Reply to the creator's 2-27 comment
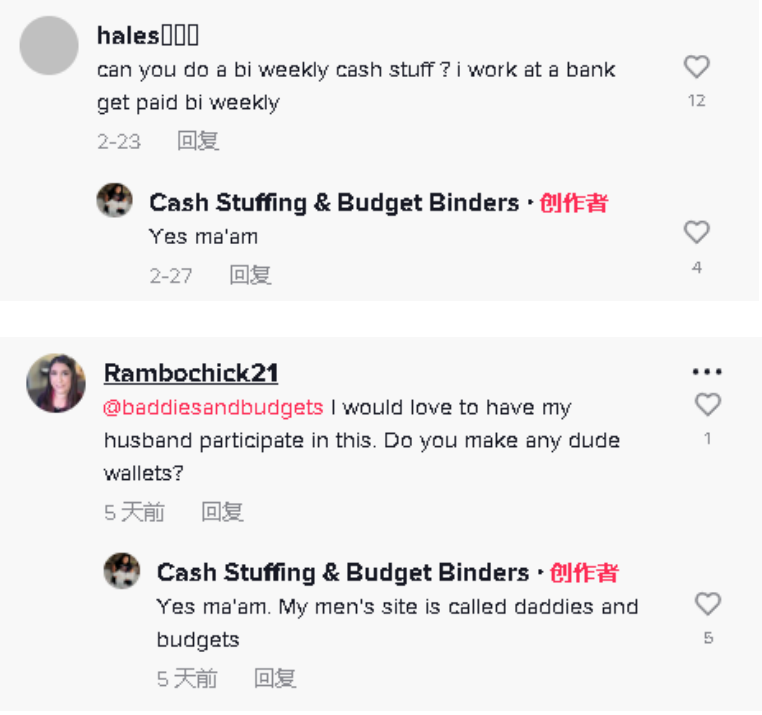Image resolution: width=762 pixels, height=715 pixels. (x=250, y=275)
